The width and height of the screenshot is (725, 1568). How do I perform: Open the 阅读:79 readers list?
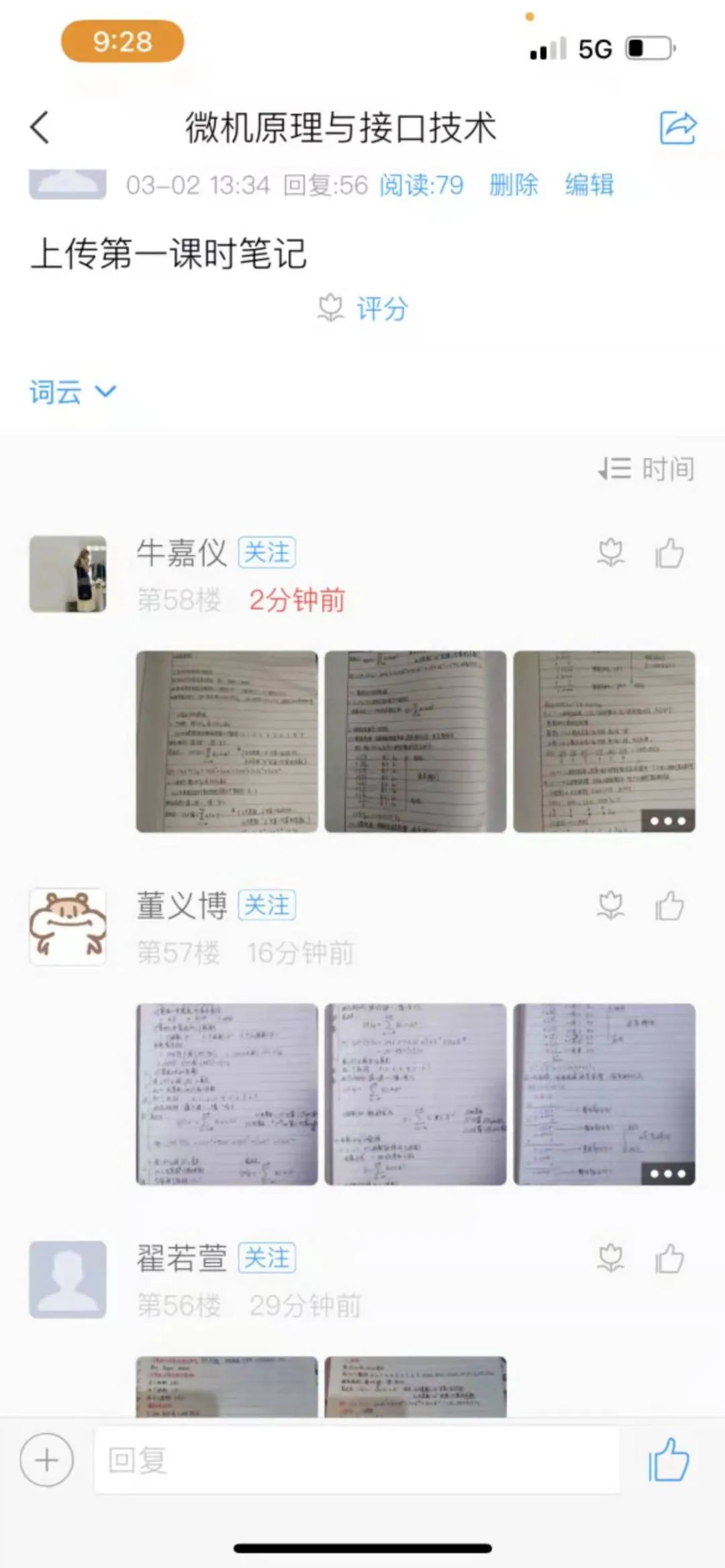tap(422, 185)
